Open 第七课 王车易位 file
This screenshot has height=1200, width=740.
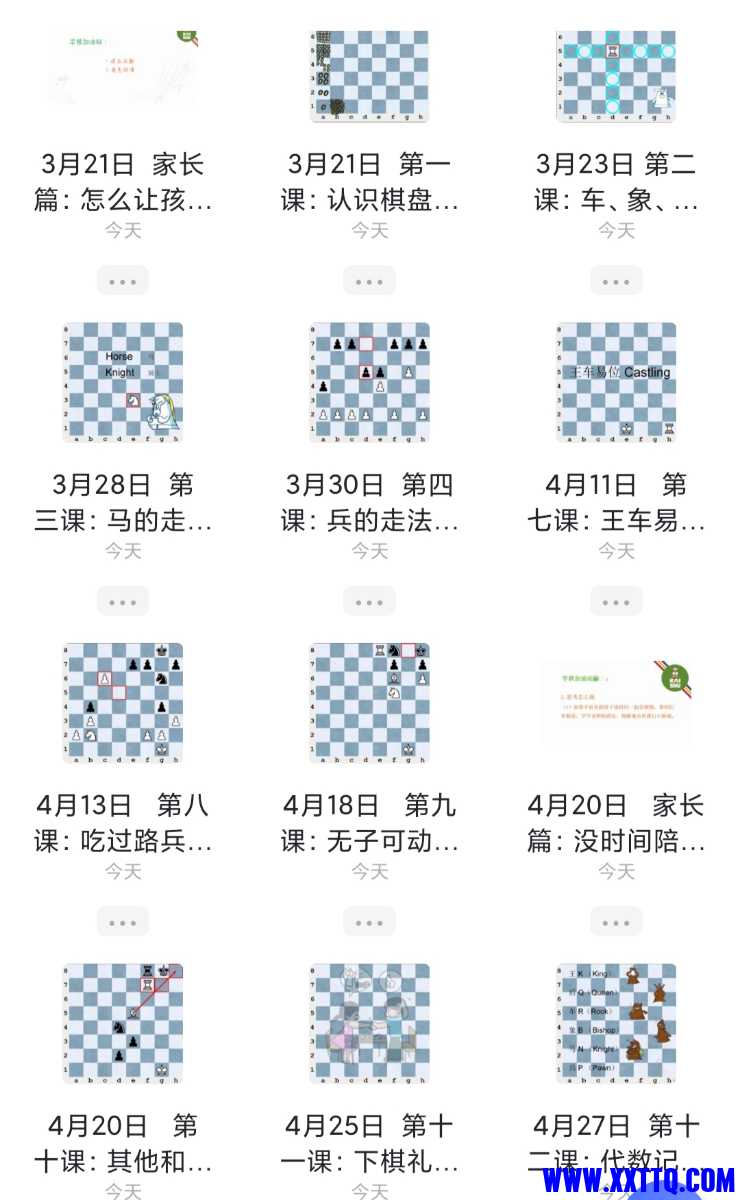616,382
